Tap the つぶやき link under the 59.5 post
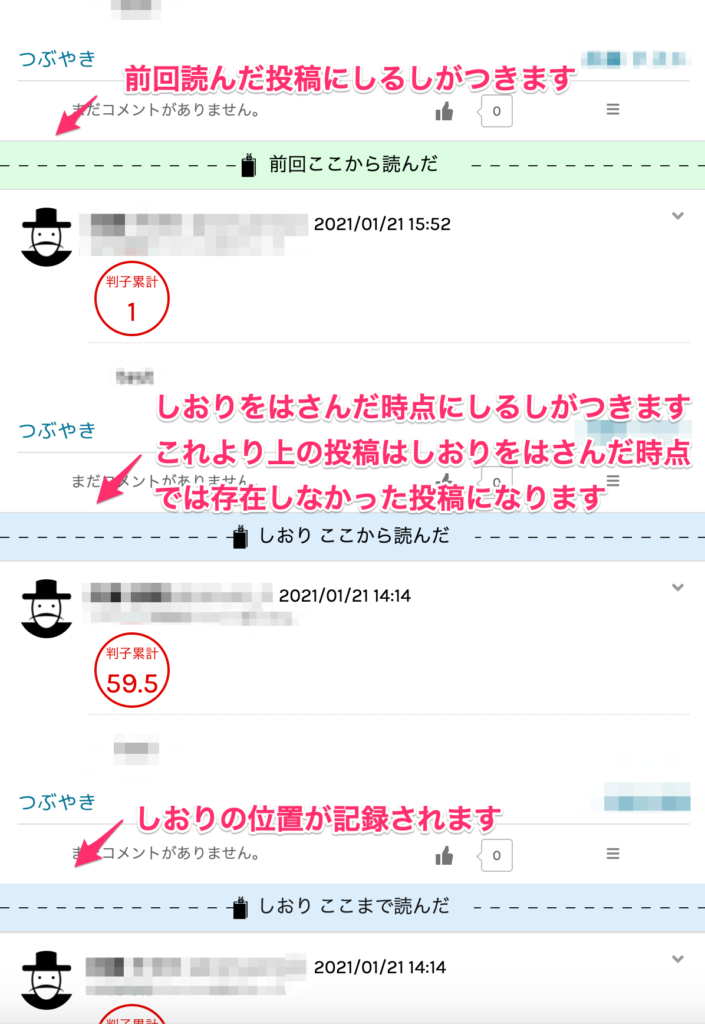705x1024 pixels. (x=58, y=801)
